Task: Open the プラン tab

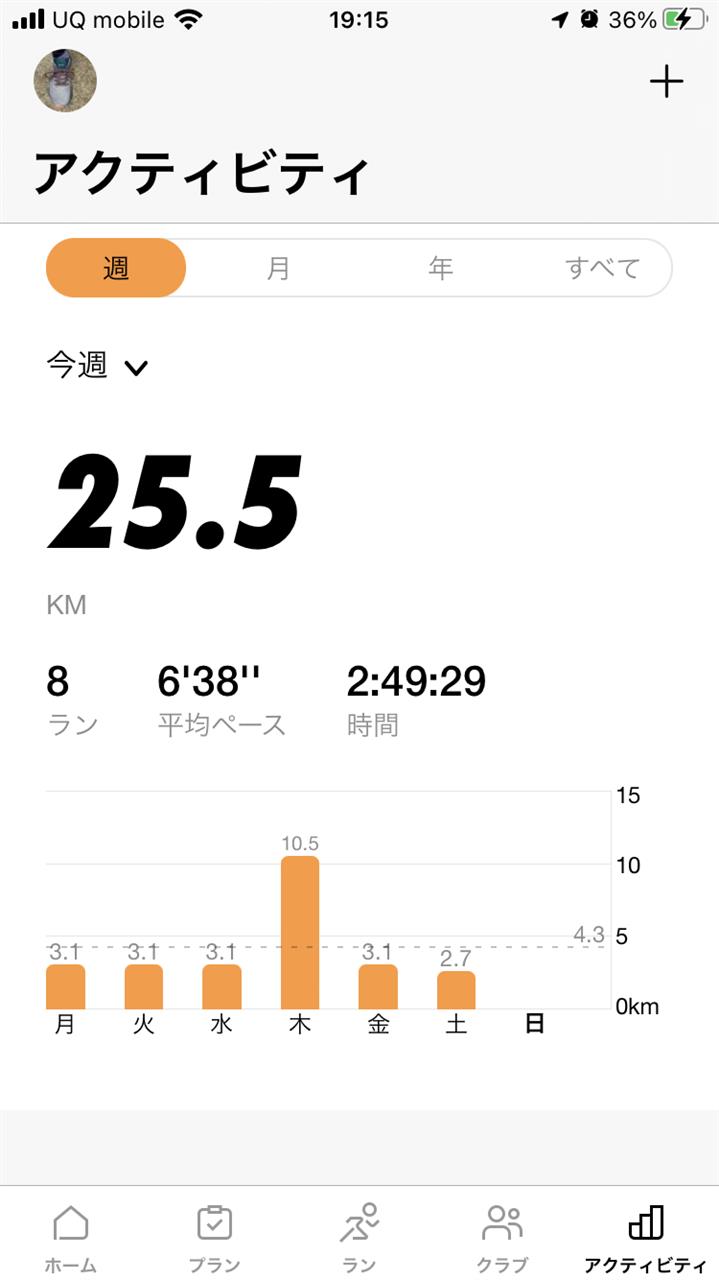Action: pos(215,1238)
